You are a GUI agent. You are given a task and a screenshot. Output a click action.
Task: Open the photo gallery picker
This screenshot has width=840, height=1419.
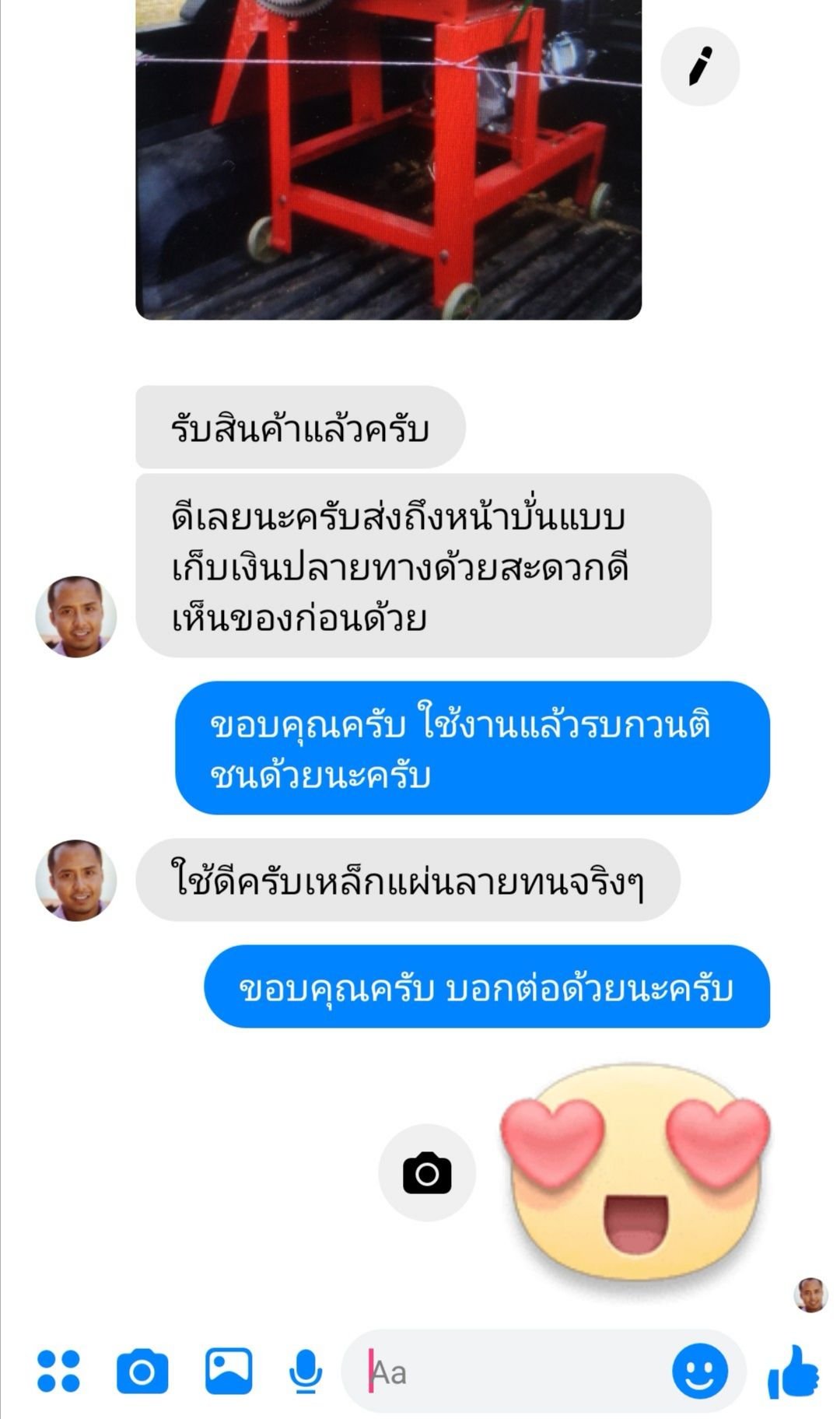(229, 1372)
